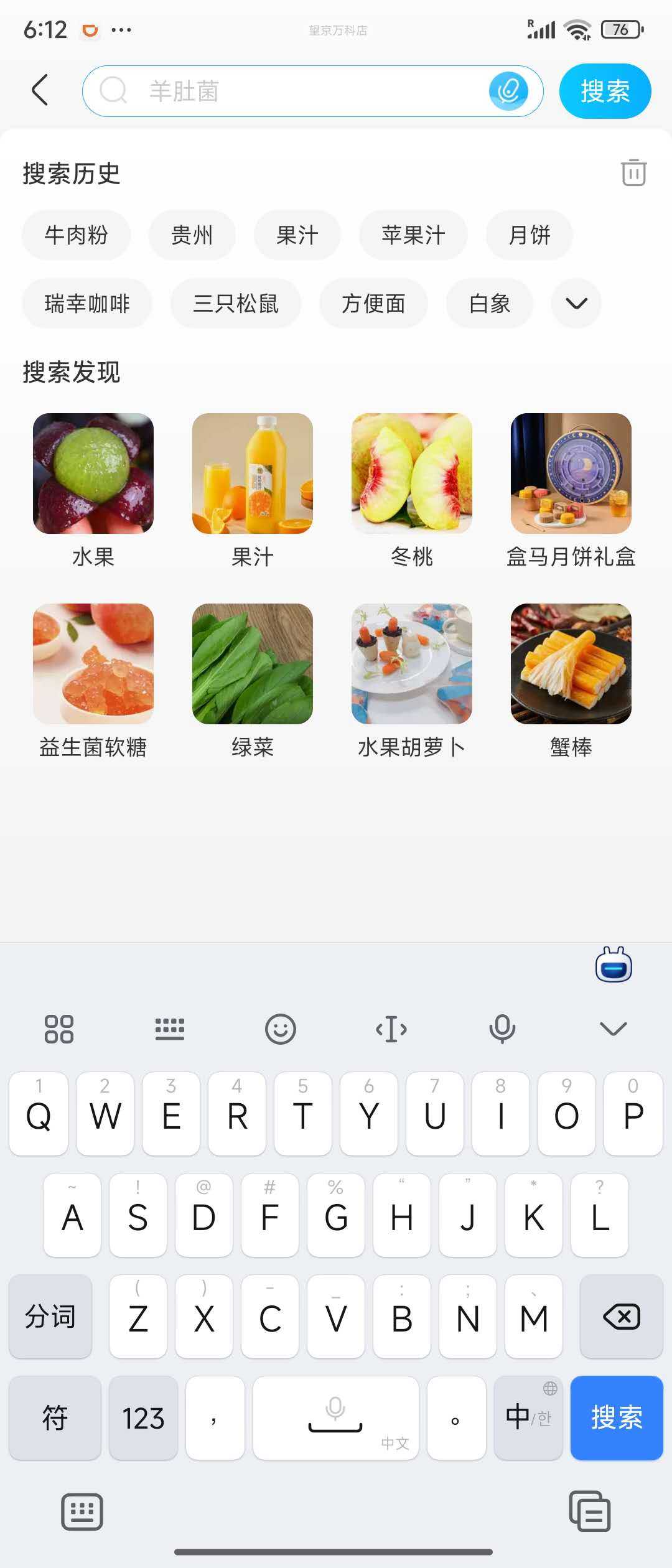Search the 白象 history chip

tap(490, 304)
